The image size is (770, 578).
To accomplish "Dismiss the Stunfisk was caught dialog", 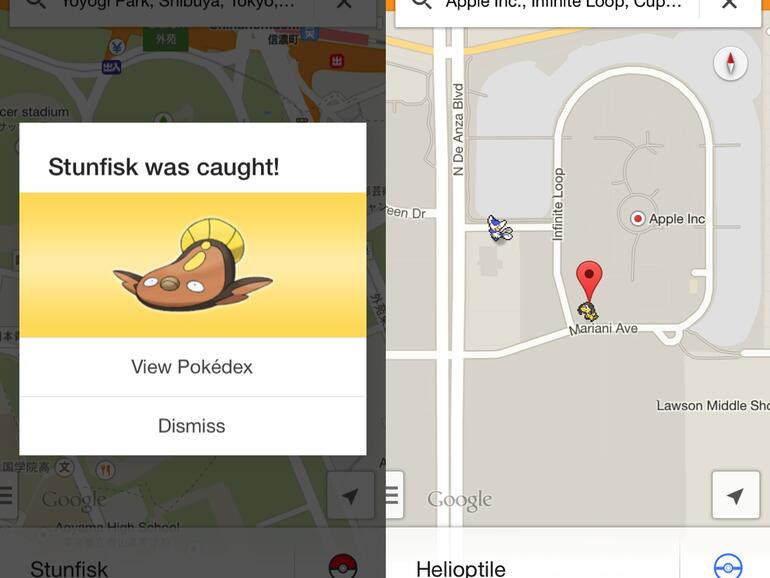I will coord(192,426).
